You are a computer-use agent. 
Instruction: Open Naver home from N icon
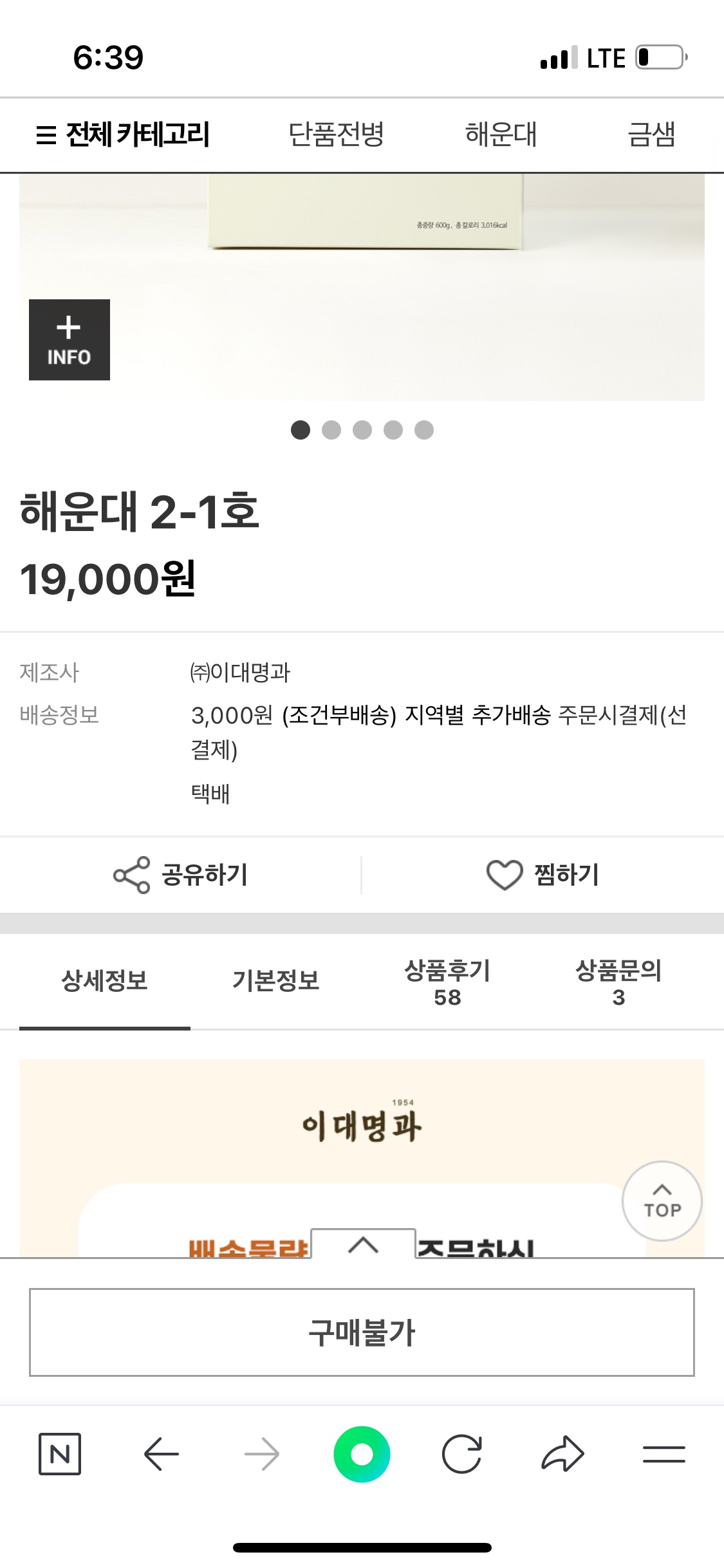pyautogui.click(x=60, y=1454)
